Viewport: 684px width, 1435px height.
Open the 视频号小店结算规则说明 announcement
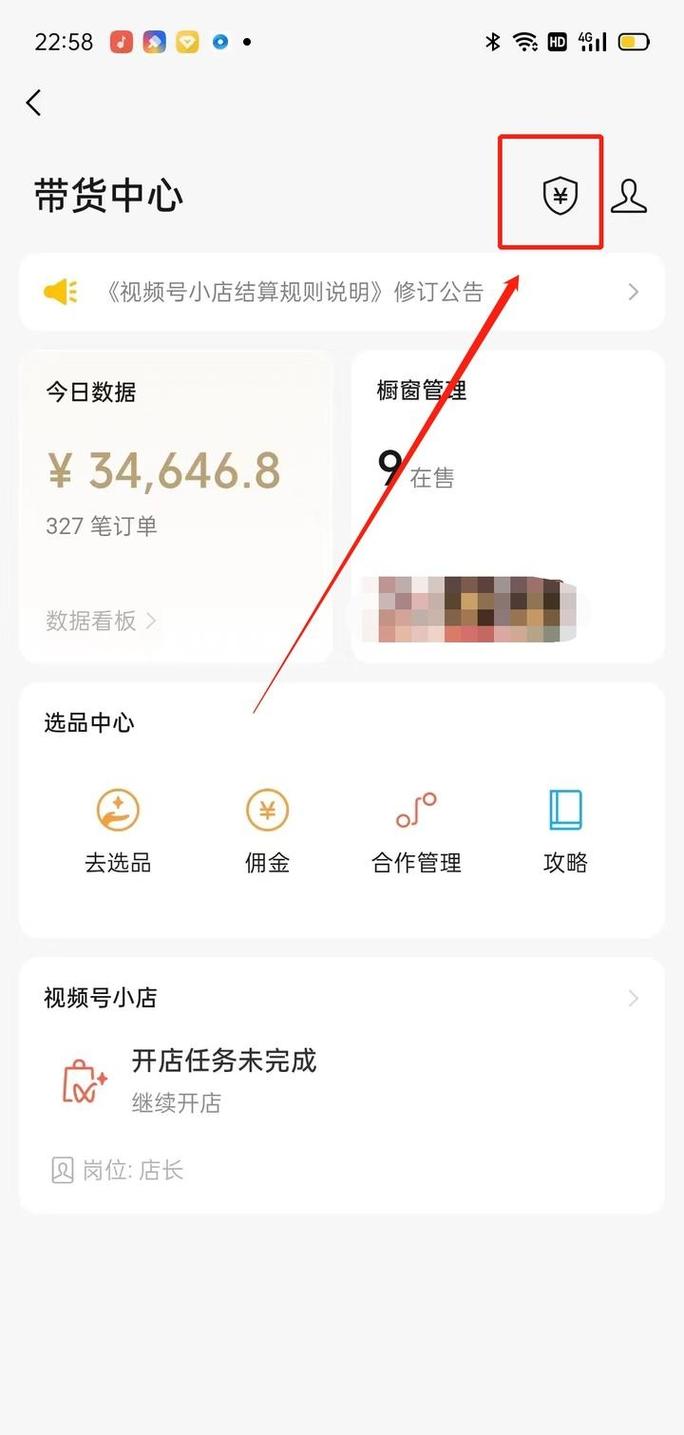click(341, 292)
